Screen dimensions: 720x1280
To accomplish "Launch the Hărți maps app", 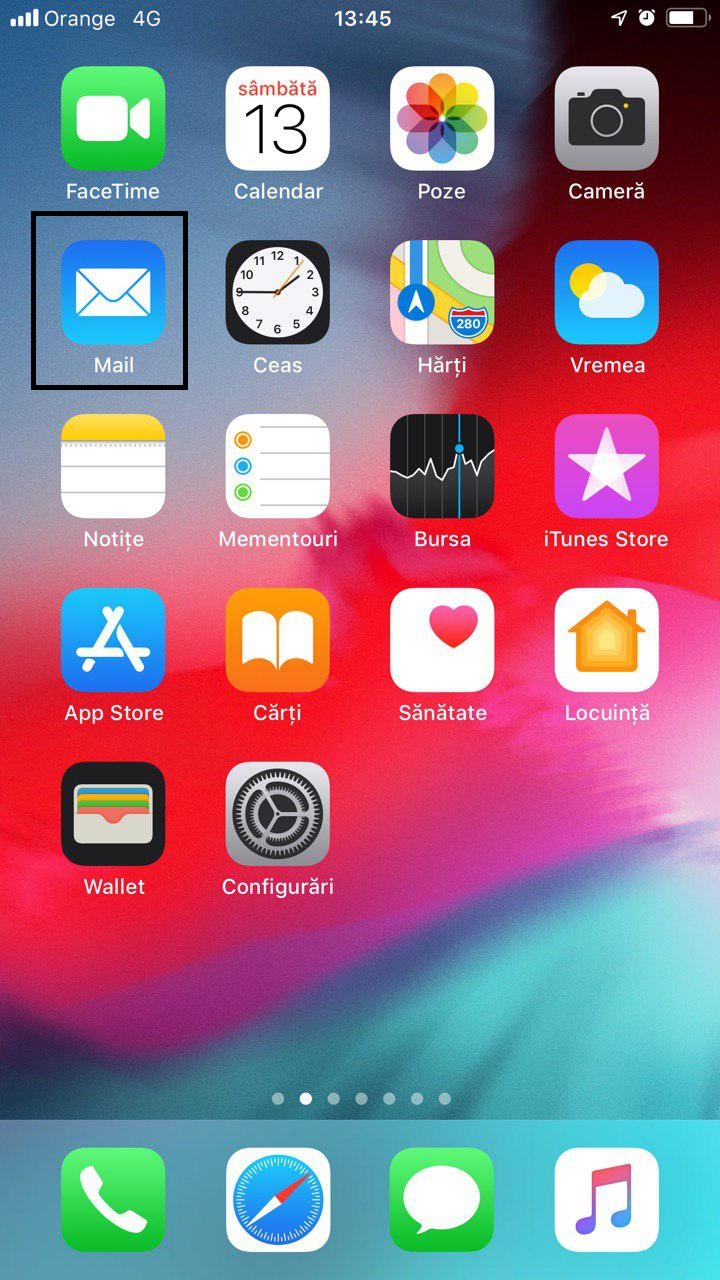I will point(442,292).
